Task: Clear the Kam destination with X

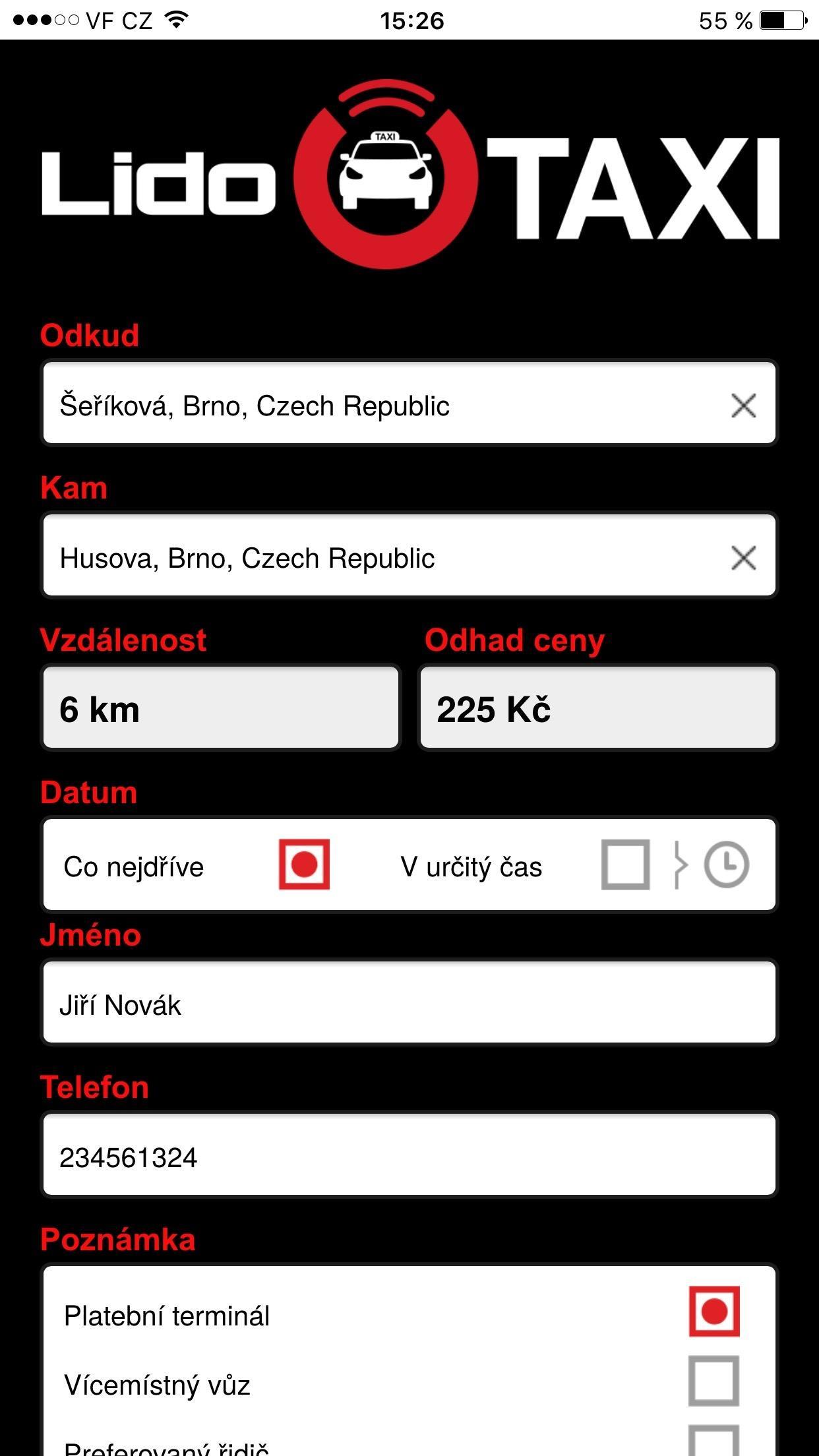Action: point(743,558)
